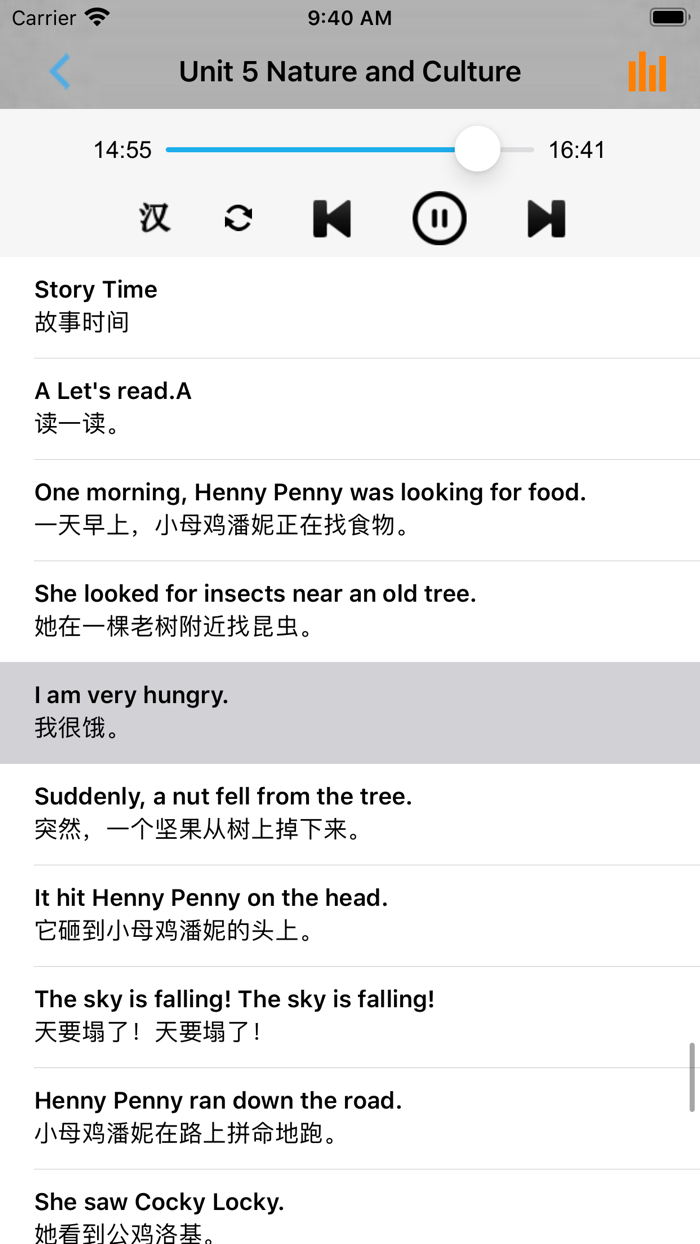The image size is (700, 1244).
Task: Toggle the Chinese translation with 汉 icon
Action: click(155, 218)
